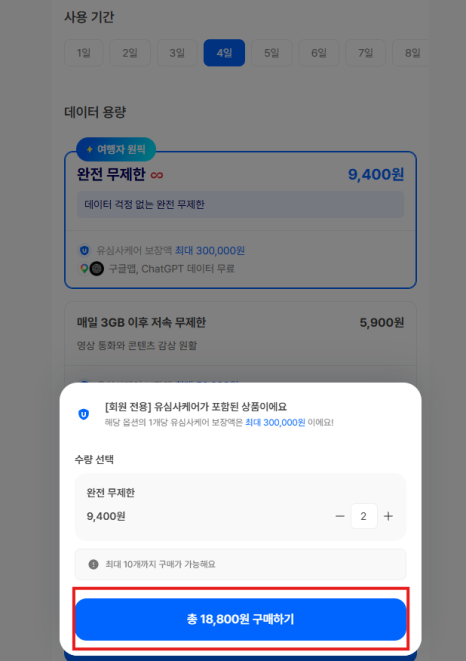
Task: Choose the 3일 usage period
Action: (177, 53)
